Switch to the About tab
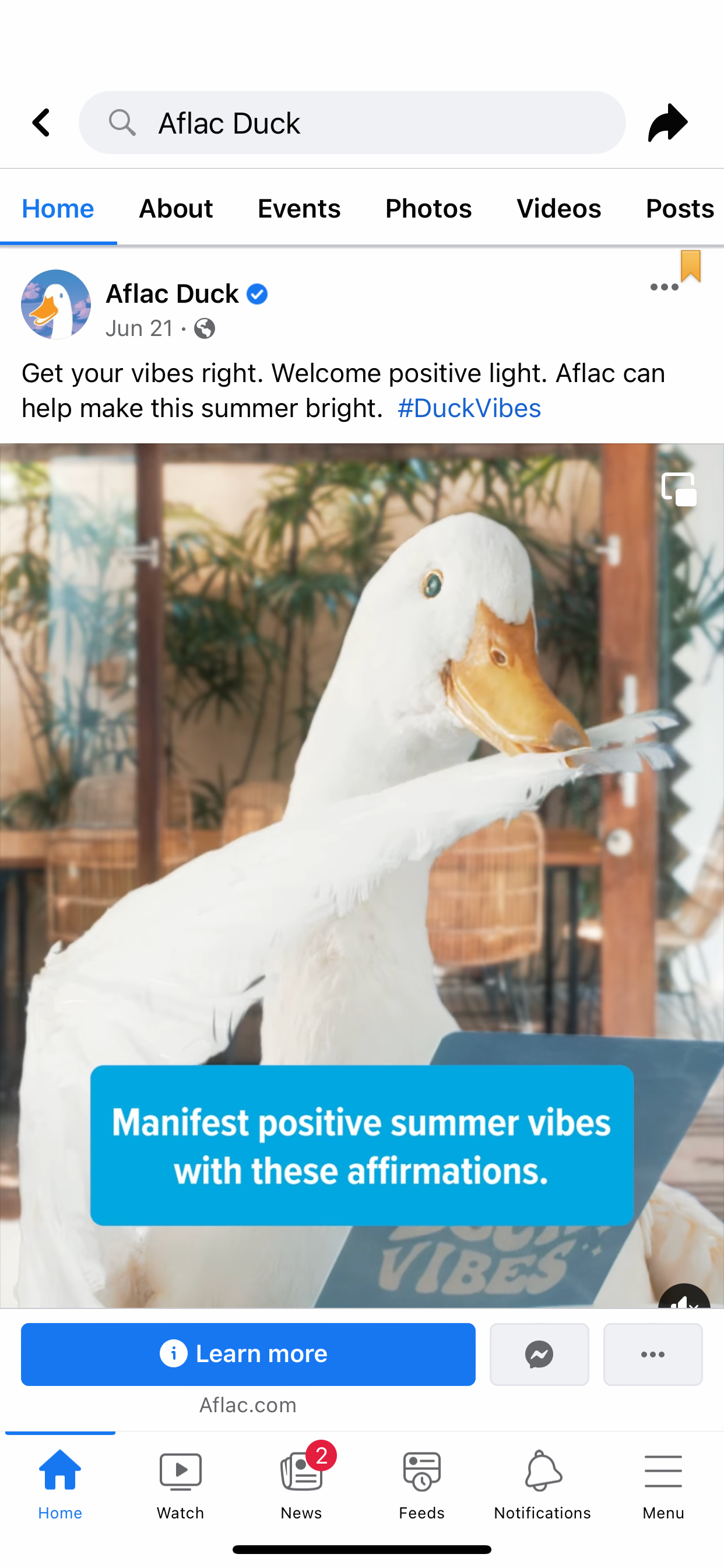The image size is (724, 1568). (176, 209)
